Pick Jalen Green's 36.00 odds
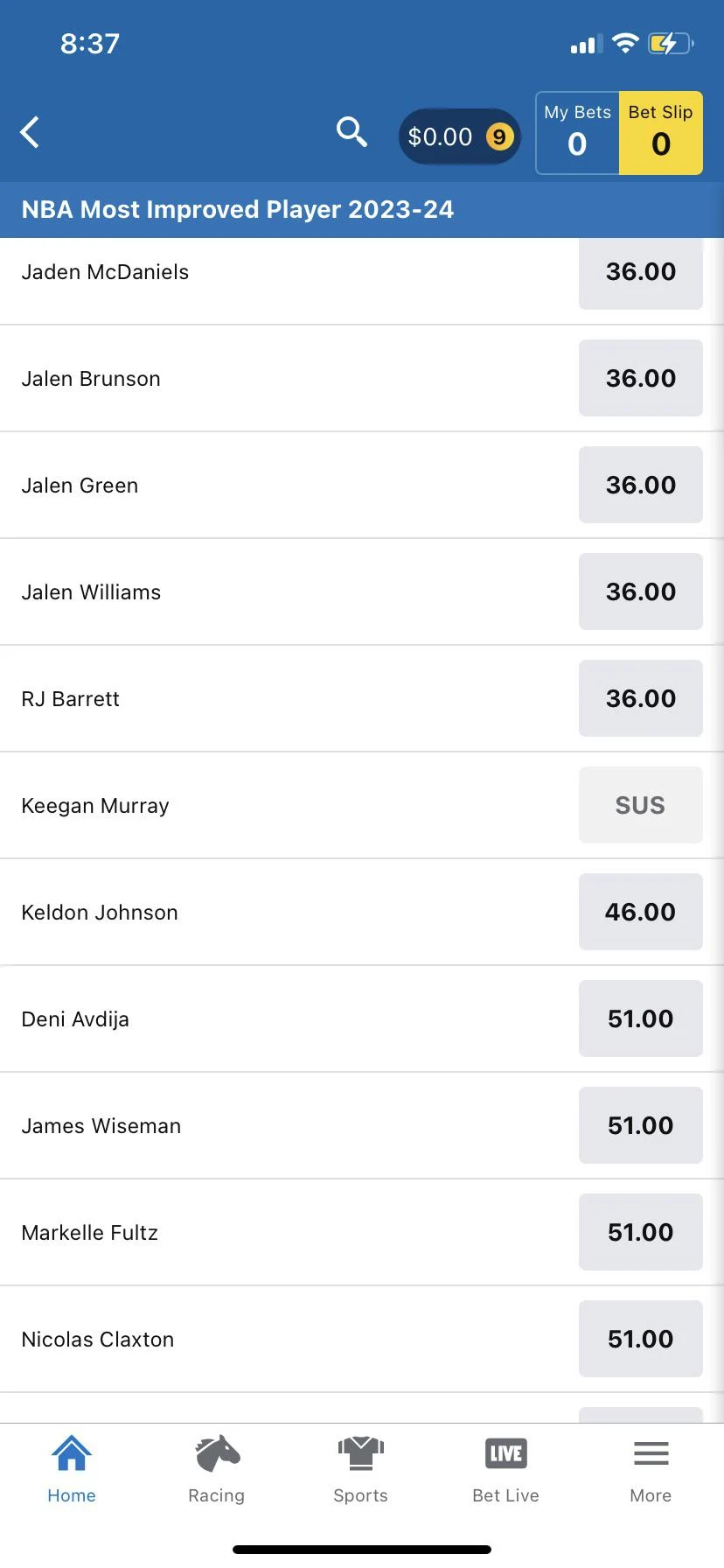 (x=641, y=485)
